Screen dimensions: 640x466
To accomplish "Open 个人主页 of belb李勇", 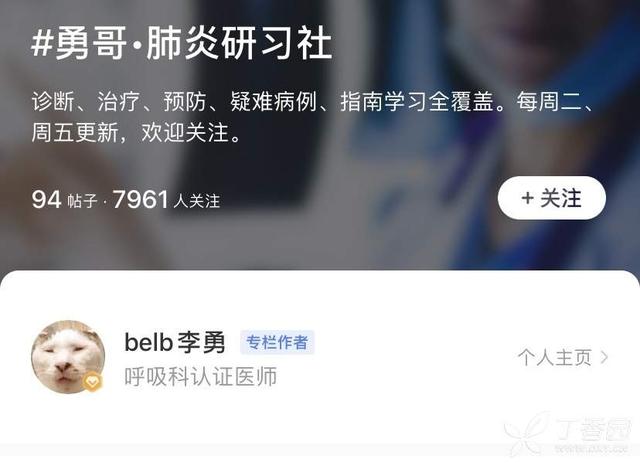I will click(562, 357).
